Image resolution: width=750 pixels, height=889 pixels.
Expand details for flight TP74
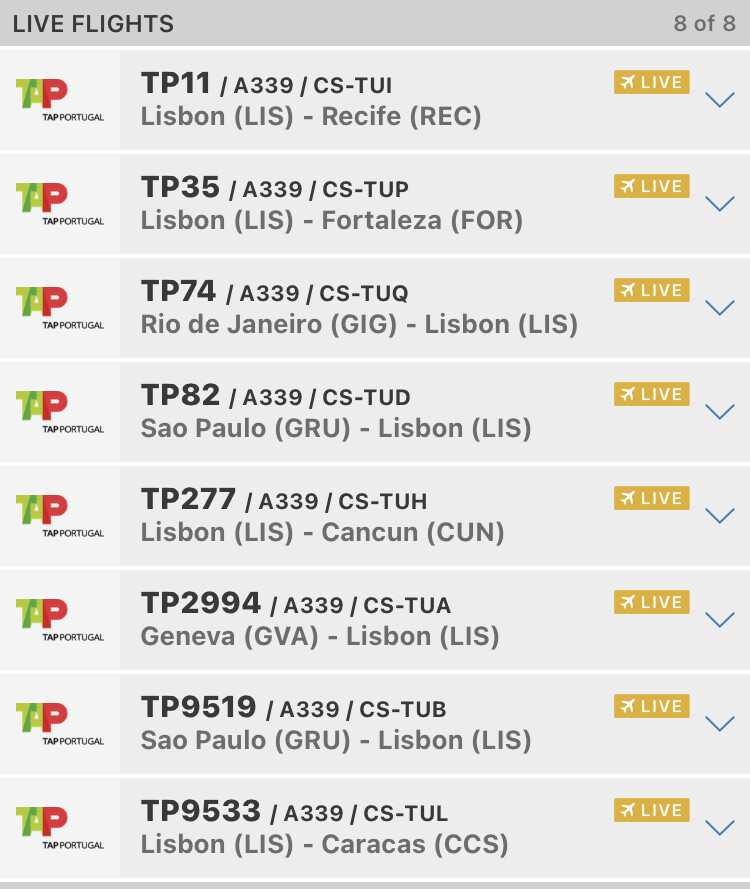click(720, 308)
